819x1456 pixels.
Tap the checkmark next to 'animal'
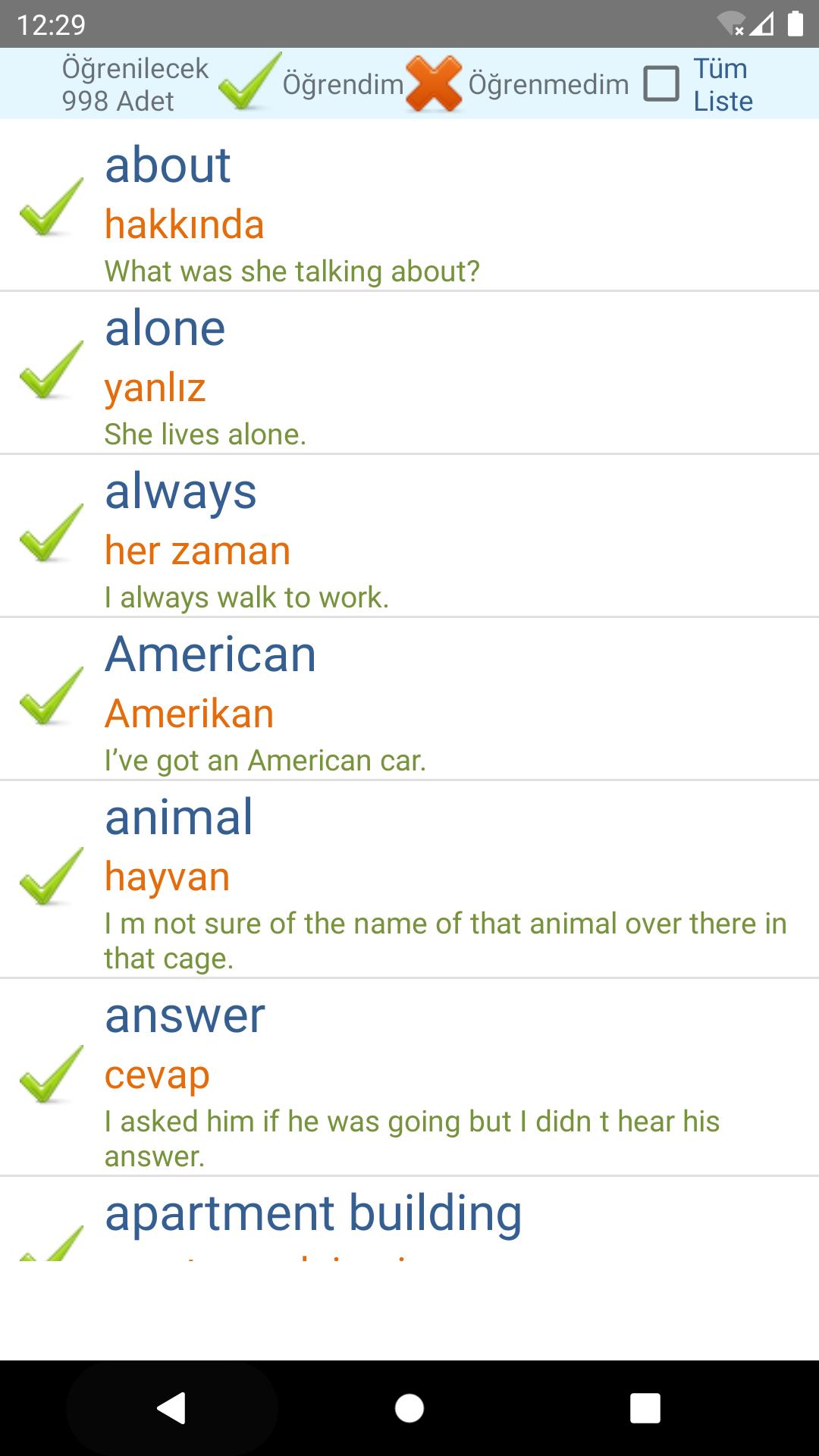point(52,877)
